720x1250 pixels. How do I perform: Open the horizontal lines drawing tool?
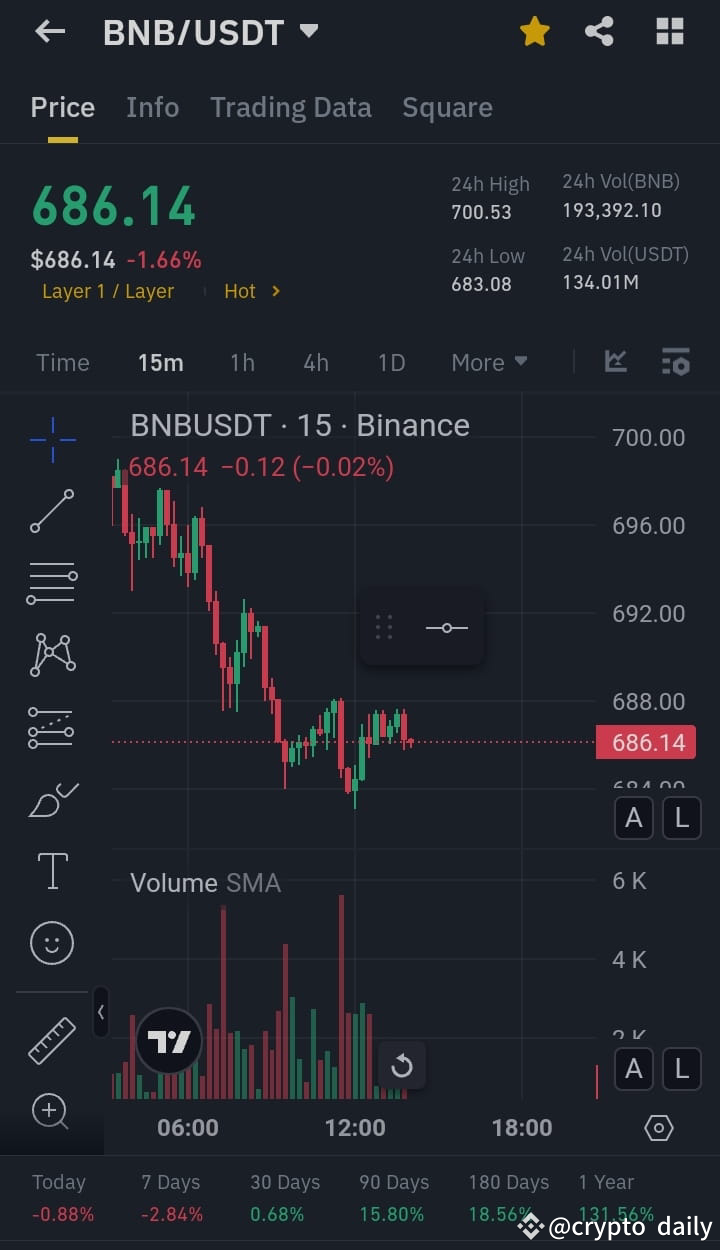52,583
